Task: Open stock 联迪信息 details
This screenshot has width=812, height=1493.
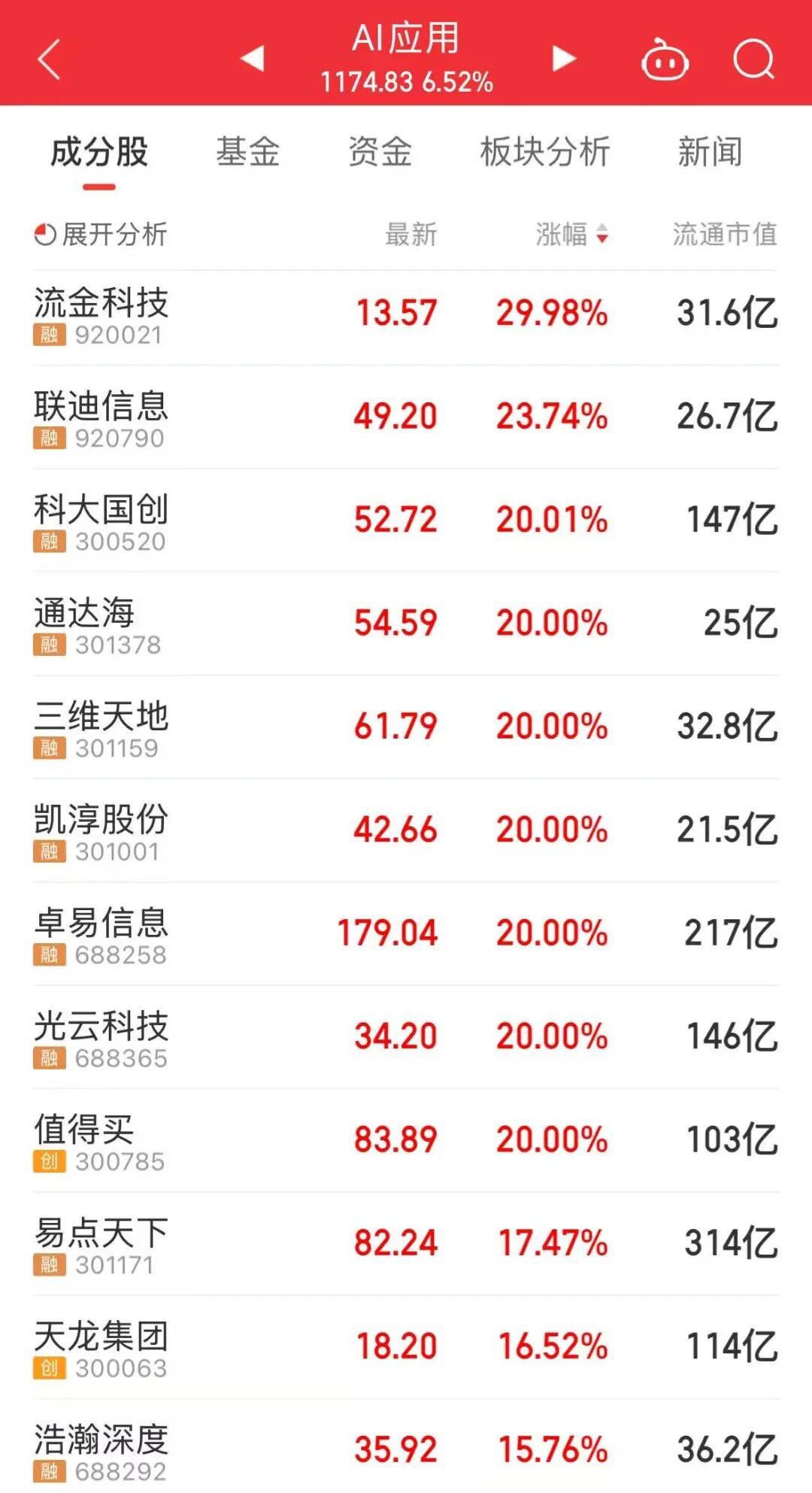Action: (x=101, y=418)
